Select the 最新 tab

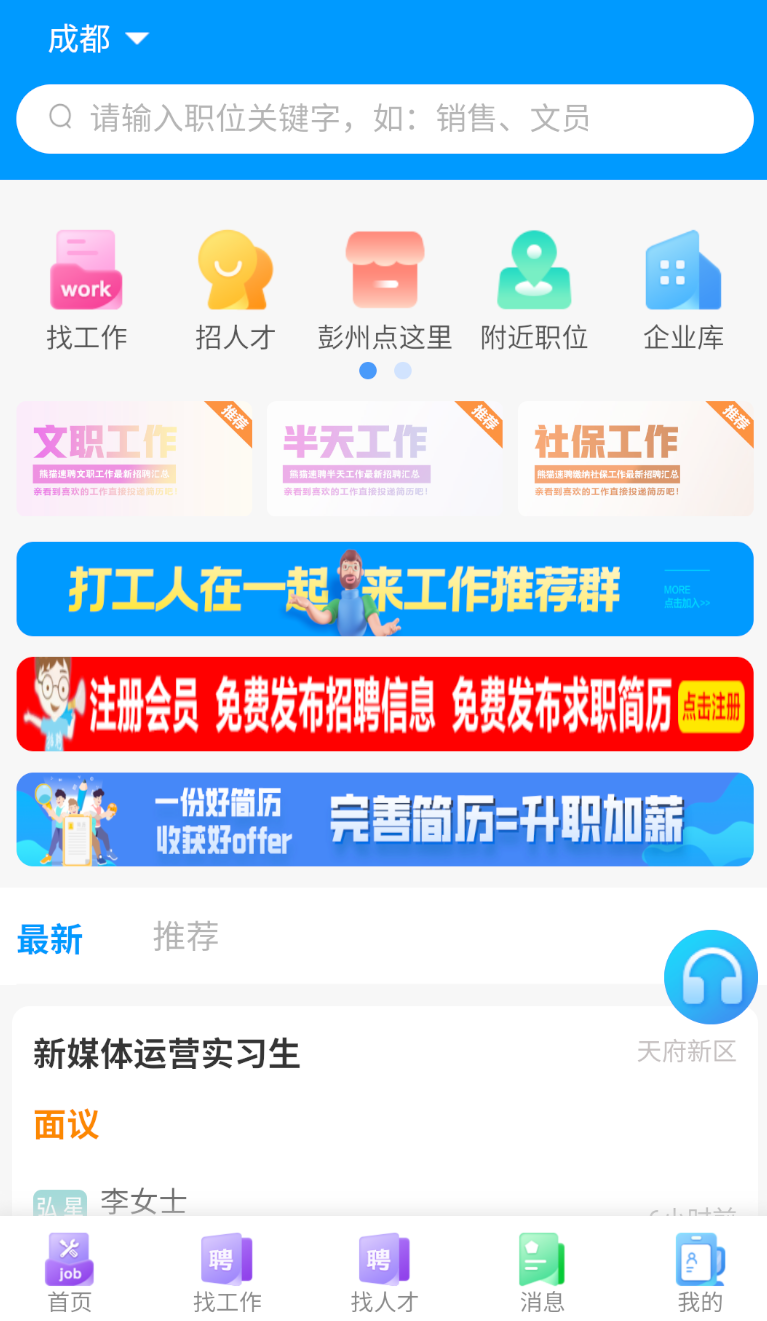click(x=50, y=940)
